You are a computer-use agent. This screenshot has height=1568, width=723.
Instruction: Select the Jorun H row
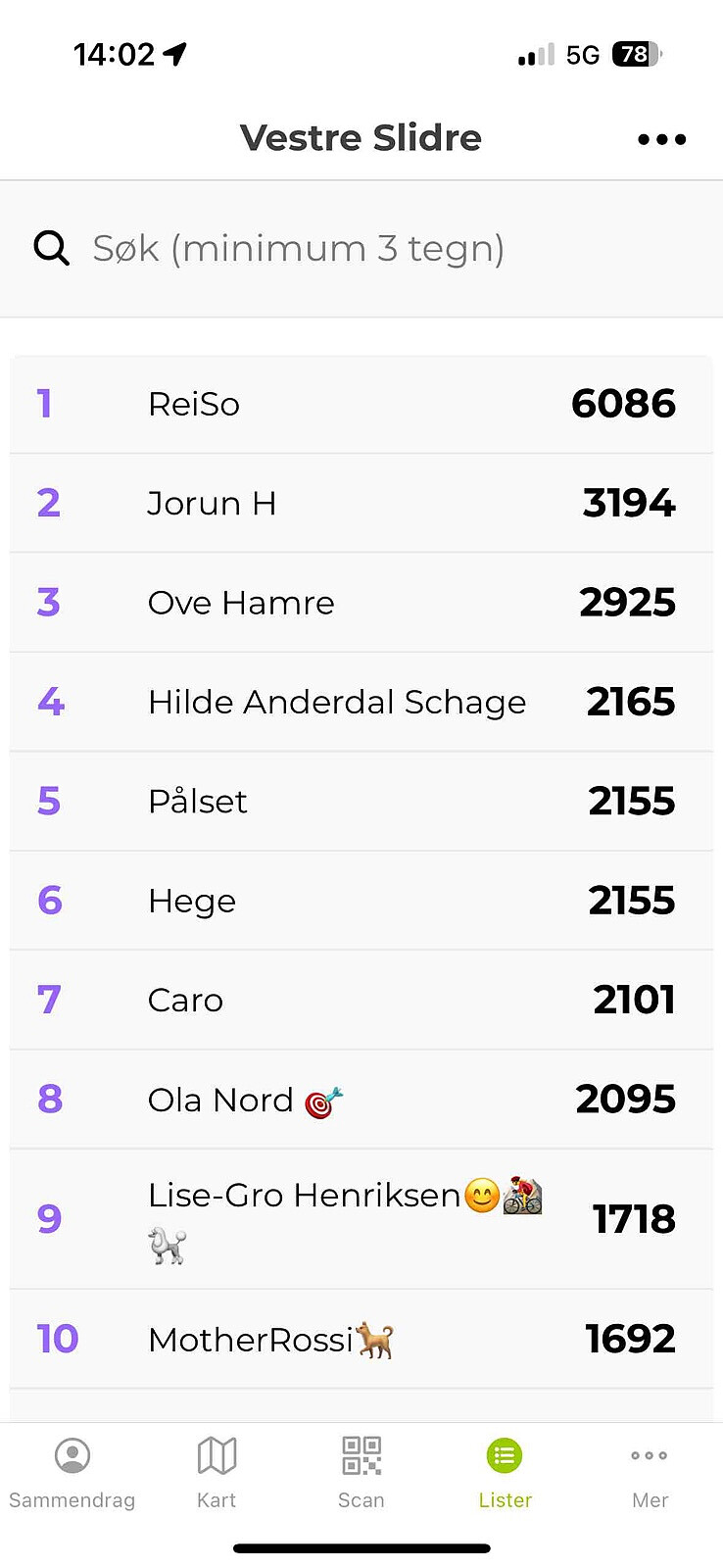click(361, 504)
